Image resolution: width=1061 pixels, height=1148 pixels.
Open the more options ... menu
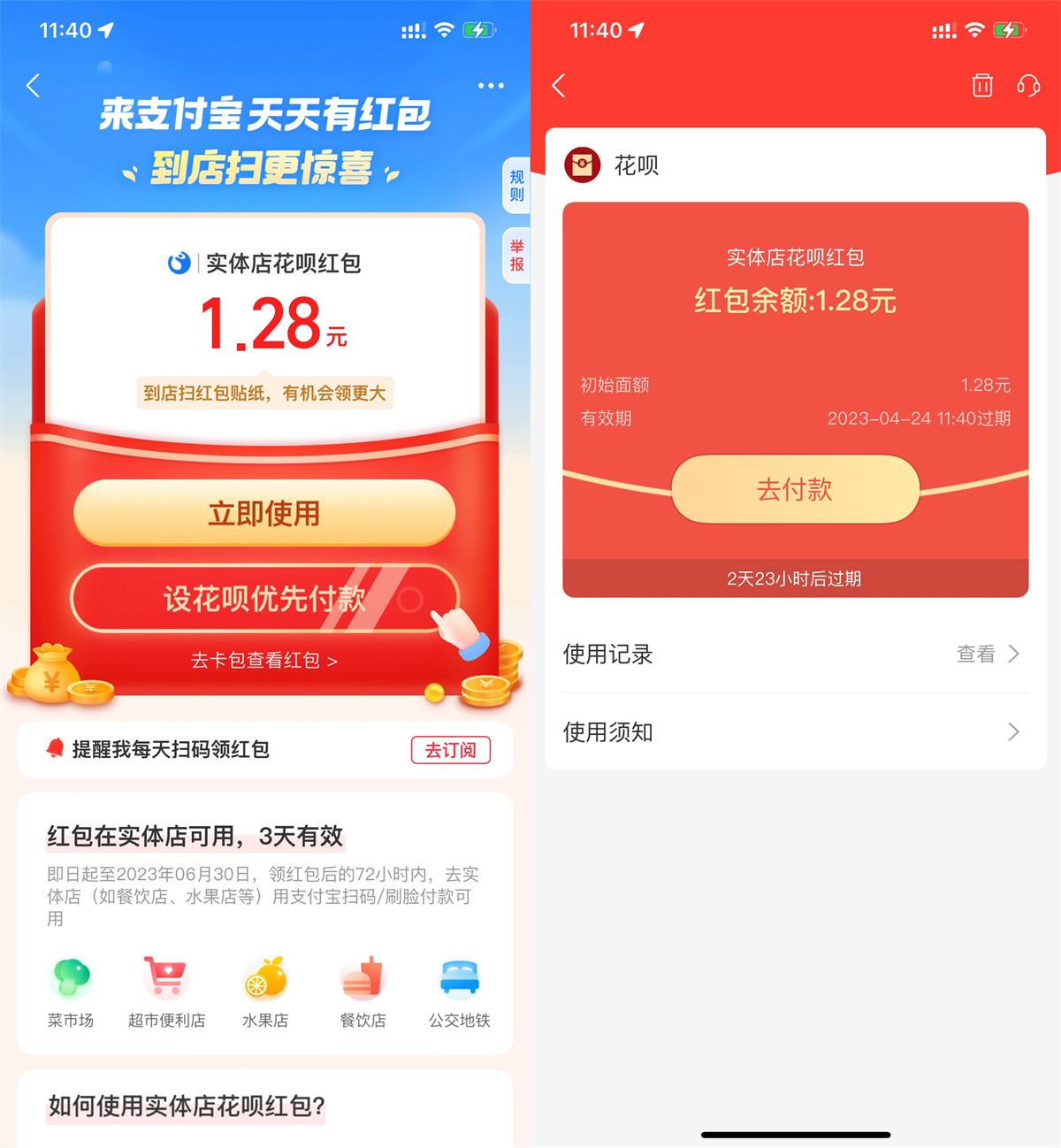coord(492,85)
